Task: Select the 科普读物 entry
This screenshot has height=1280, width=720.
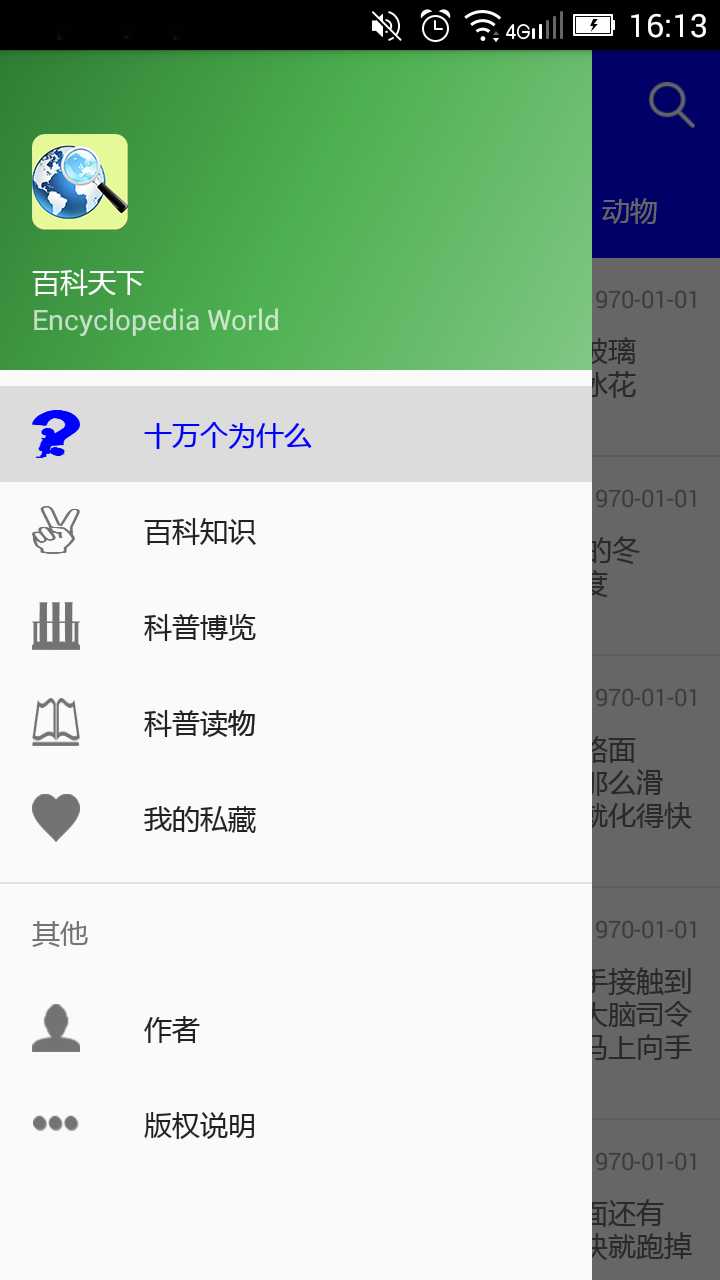Action: click(199, 723)
